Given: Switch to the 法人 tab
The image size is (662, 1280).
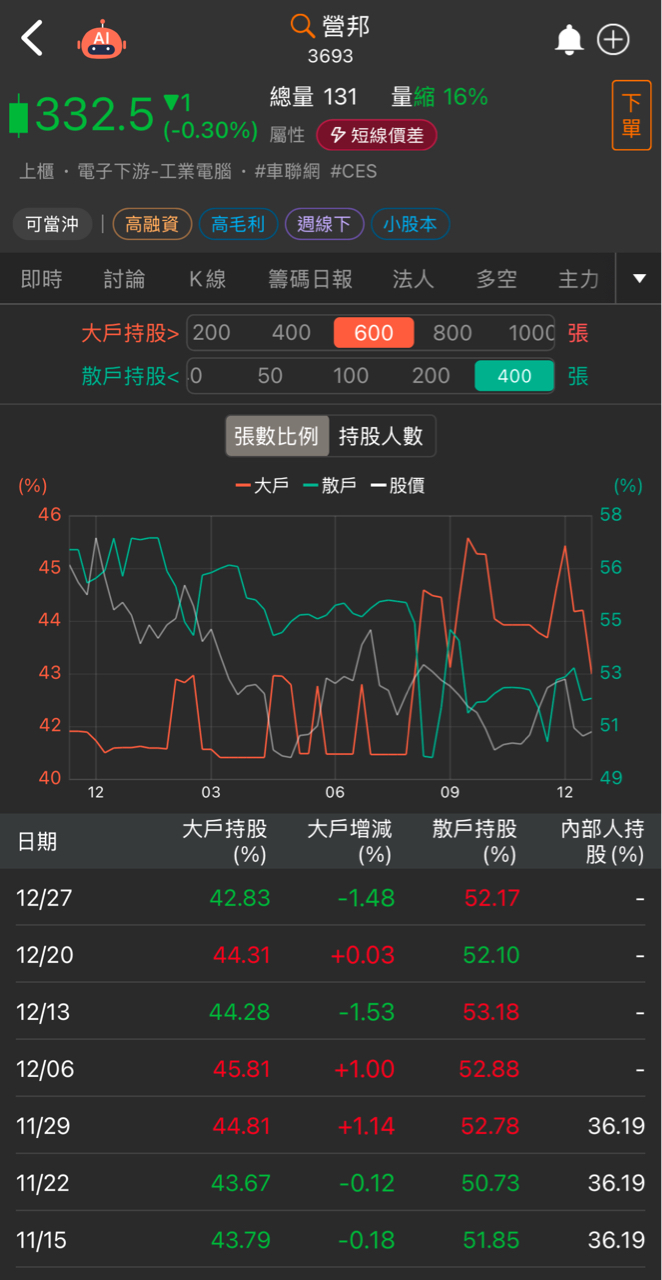Looking at the screenshot, I should point(413,279).
